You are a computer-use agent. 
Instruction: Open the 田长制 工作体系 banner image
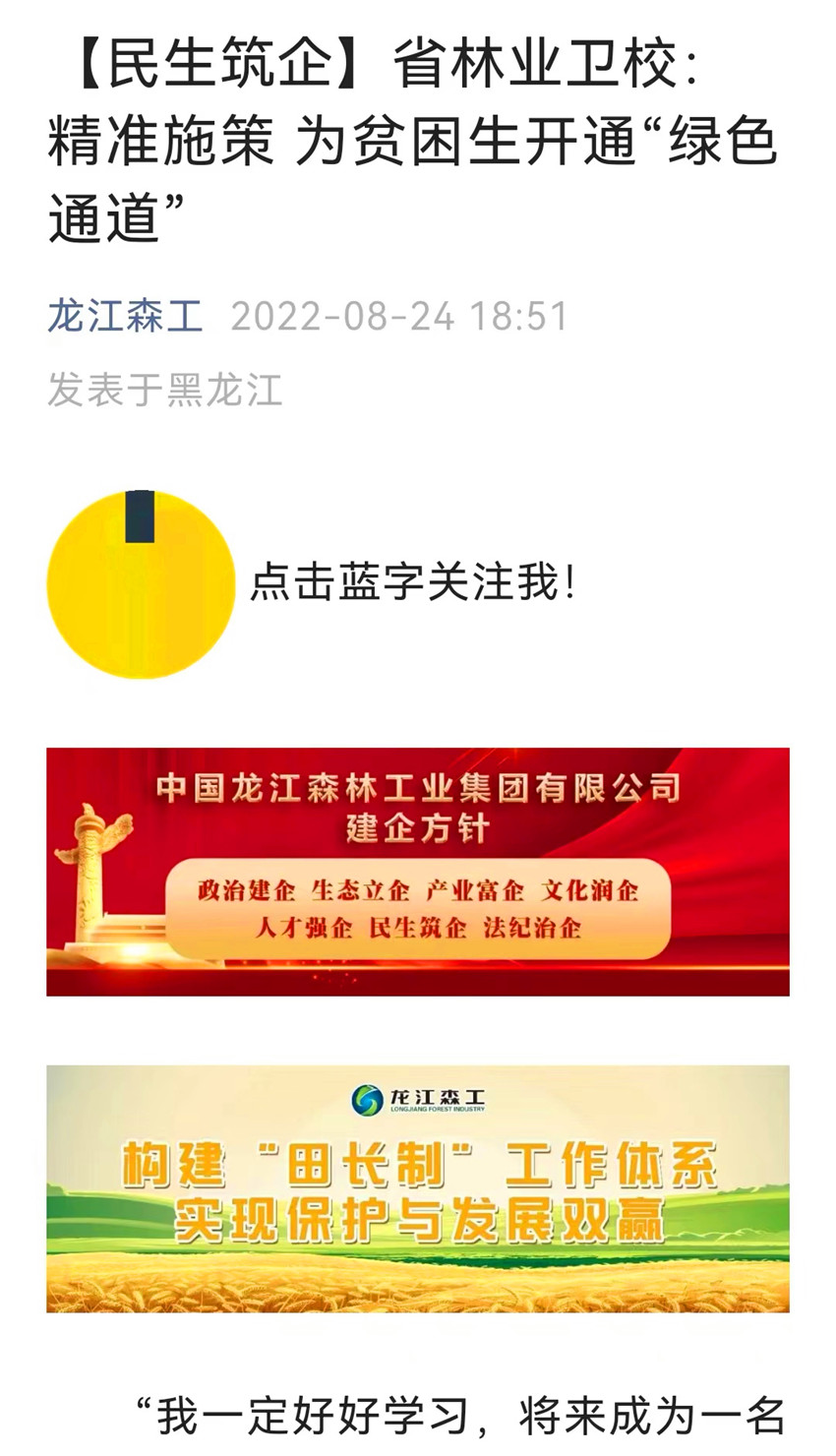418,1188
